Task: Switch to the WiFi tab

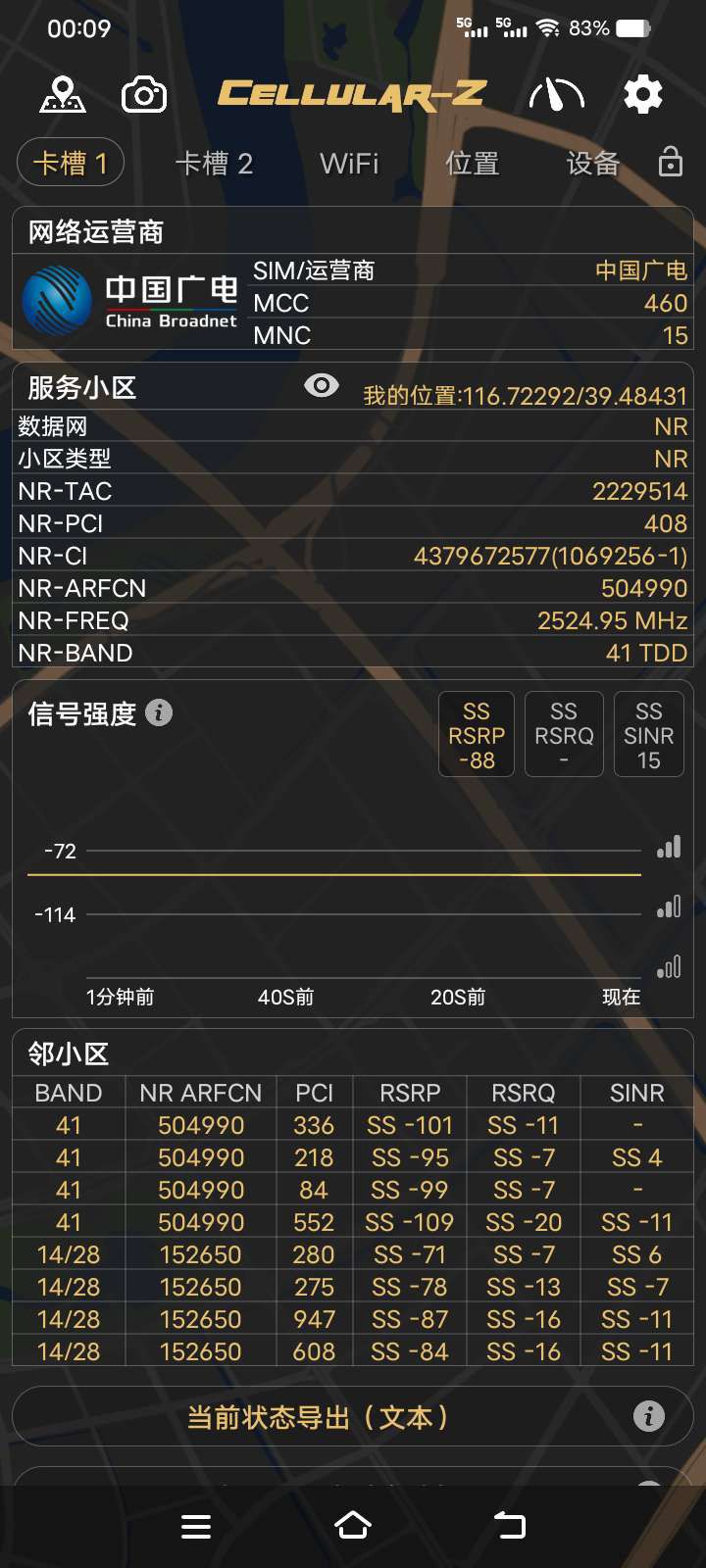Action: pyautogui.click(x=349, y=163)
